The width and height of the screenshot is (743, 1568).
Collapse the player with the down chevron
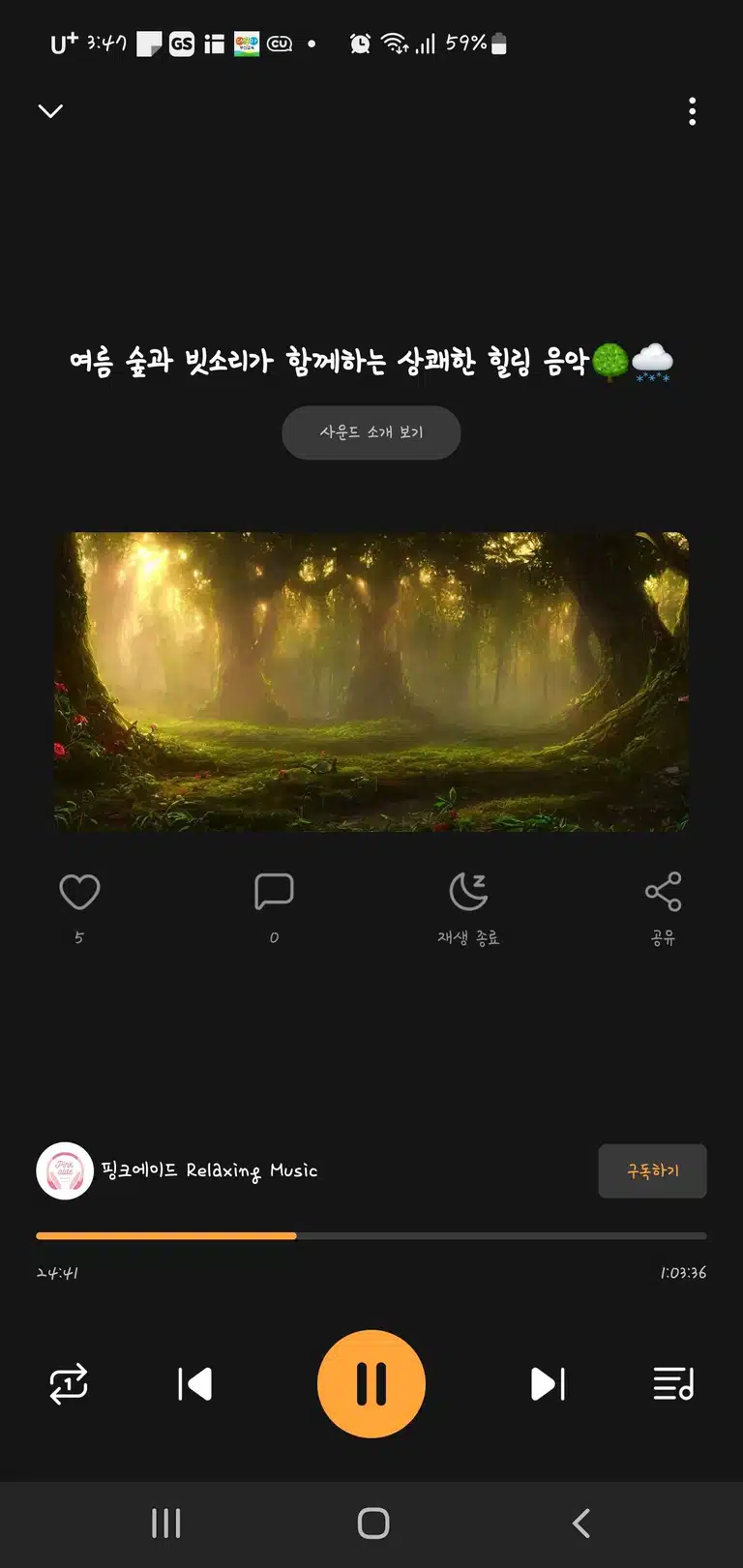point(50,111)
